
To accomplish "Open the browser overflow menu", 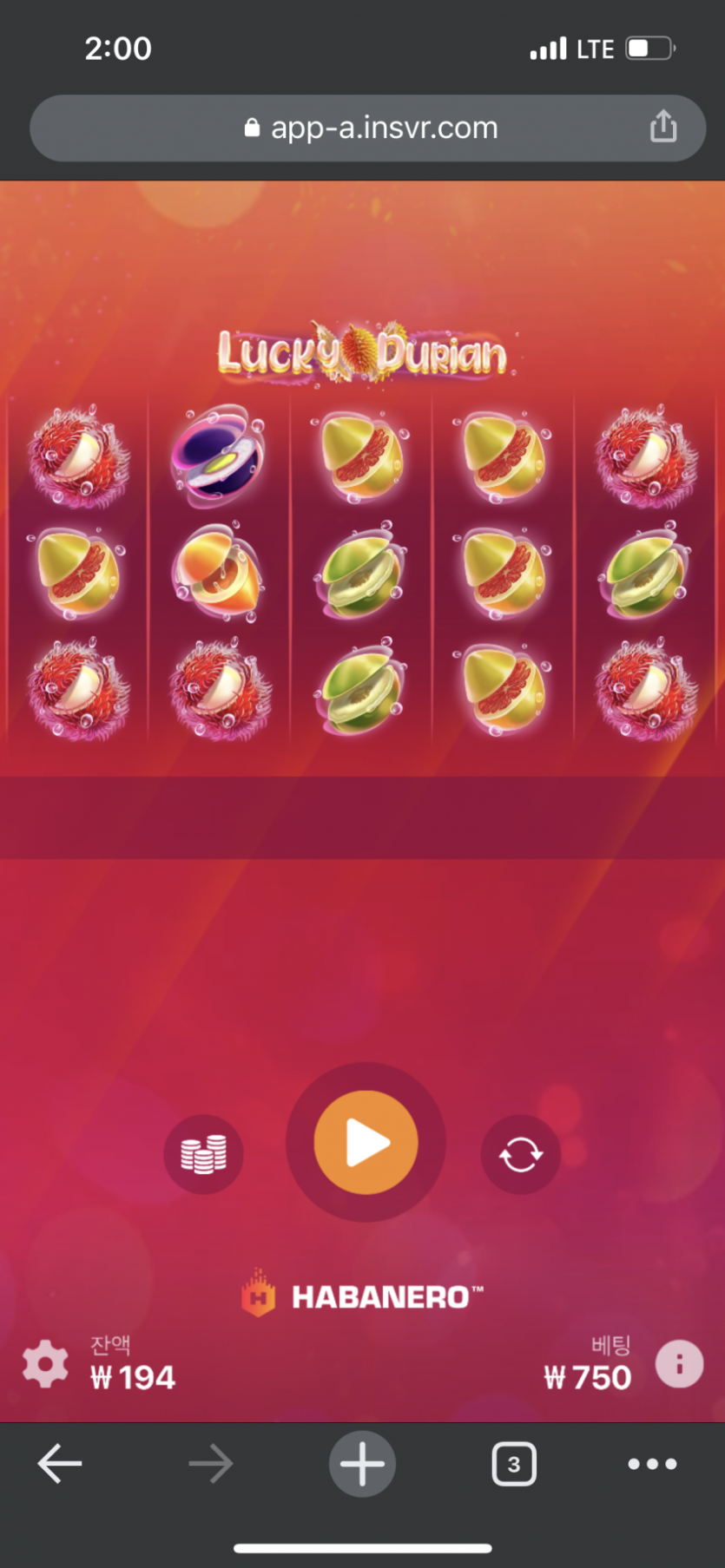I will (652, 1464).
